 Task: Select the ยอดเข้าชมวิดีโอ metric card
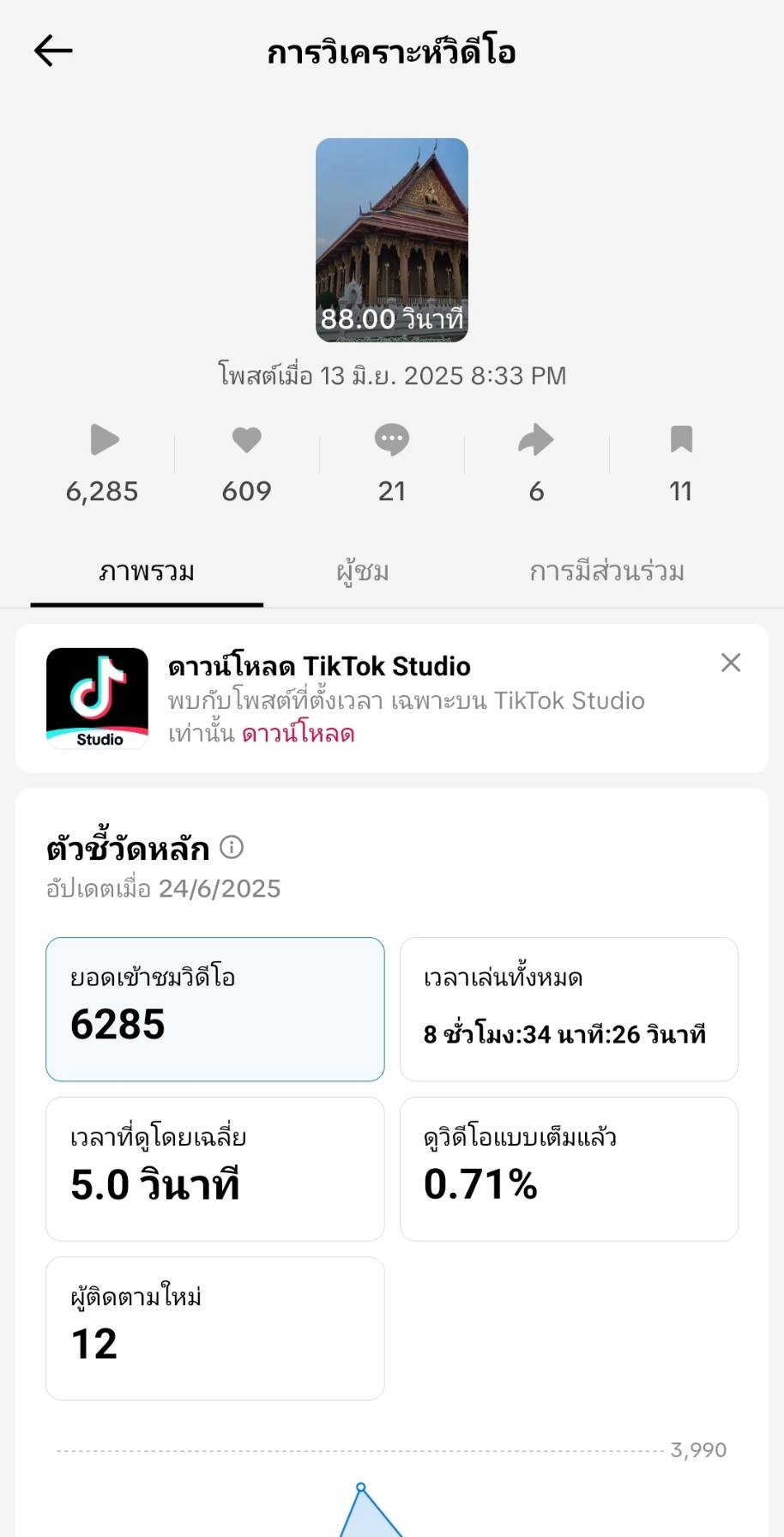(215, 1009)
